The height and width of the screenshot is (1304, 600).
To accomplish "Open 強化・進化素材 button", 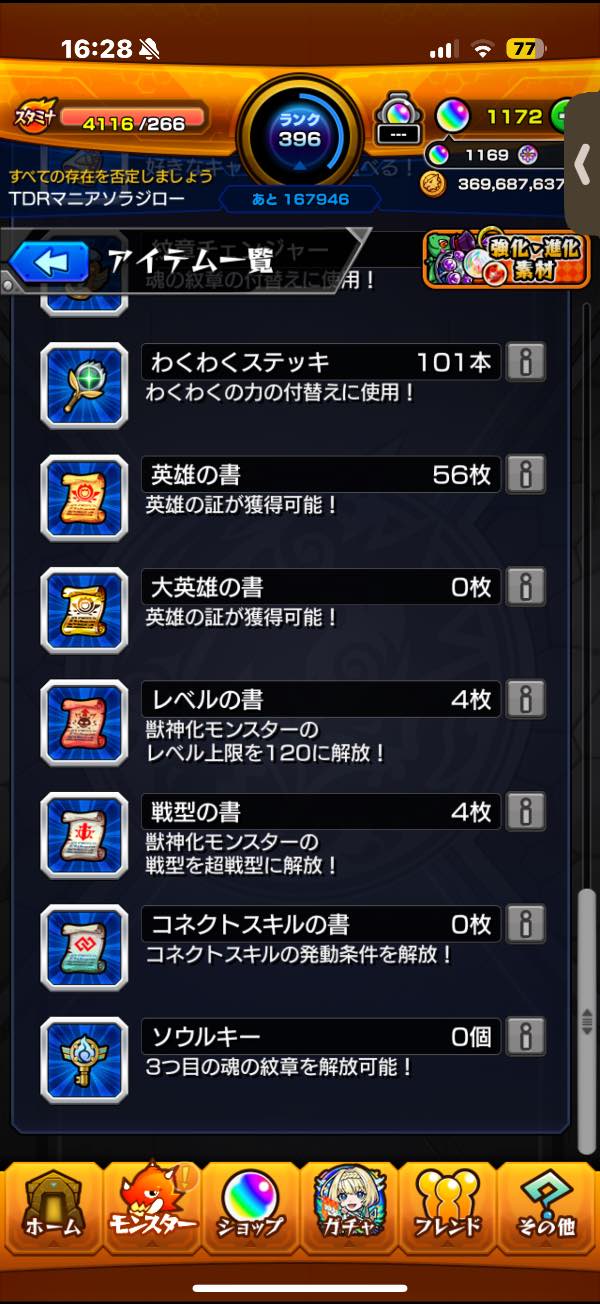I will tap(505, 259).
